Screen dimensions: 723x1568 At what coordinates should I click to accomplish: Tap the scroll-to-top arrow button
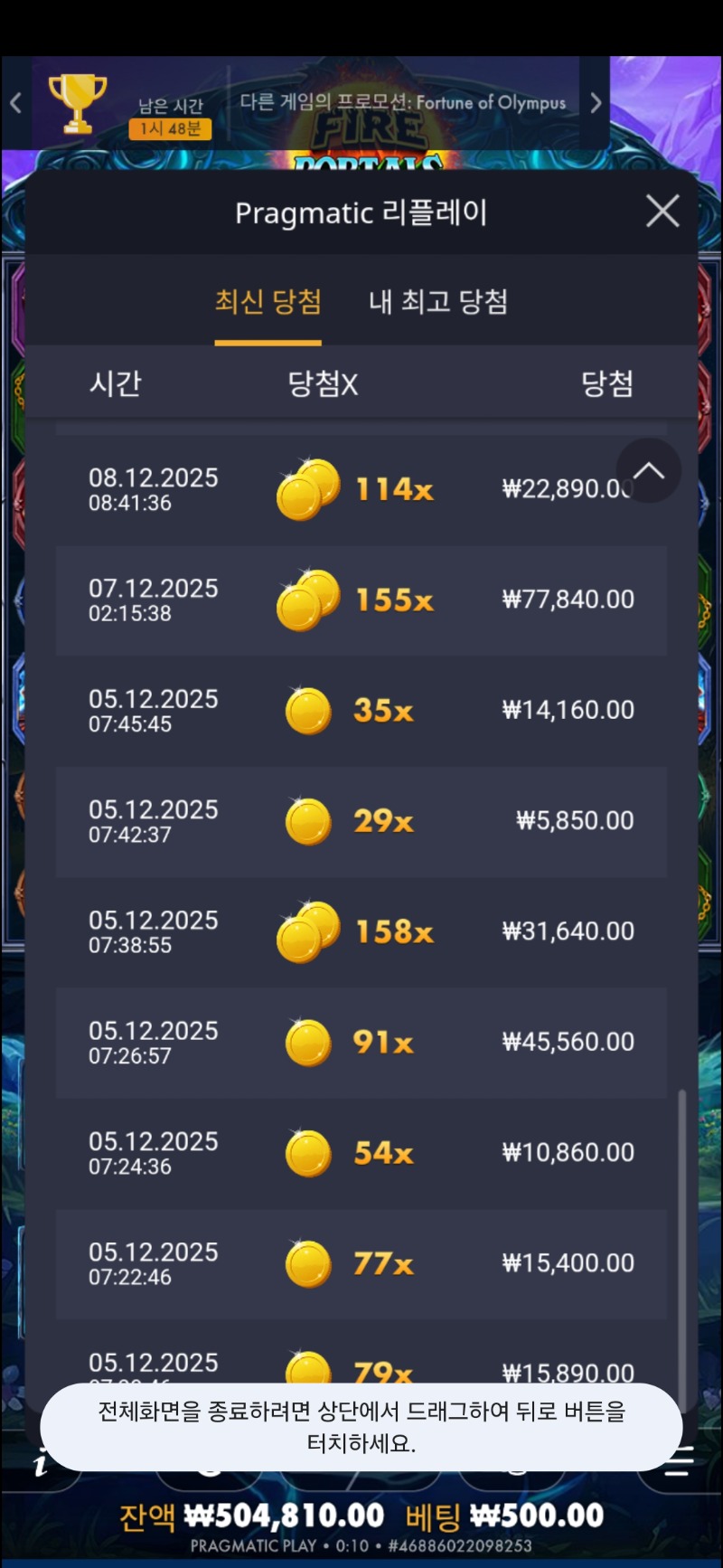(648, 471)
